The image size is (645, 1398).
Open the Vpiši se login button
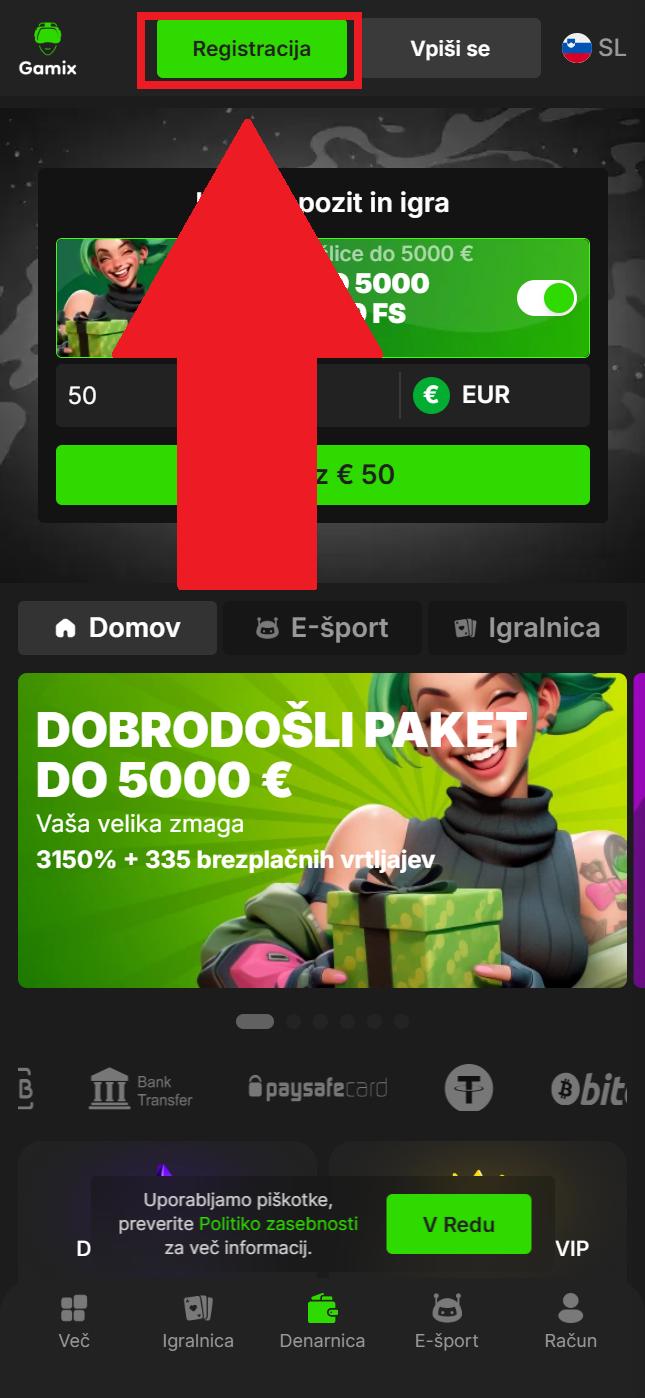450,48
